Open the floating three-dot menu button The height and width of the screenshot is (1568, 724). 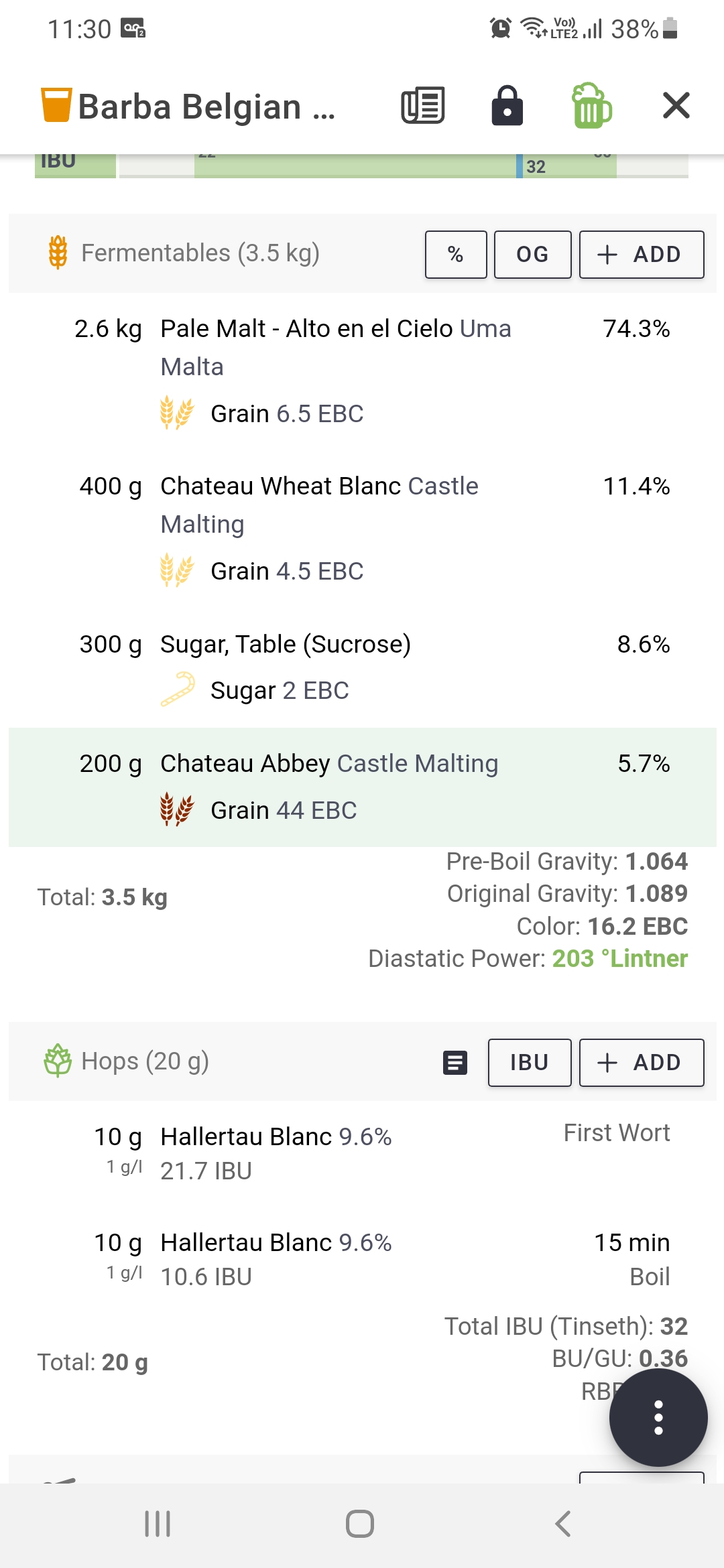658,1417
